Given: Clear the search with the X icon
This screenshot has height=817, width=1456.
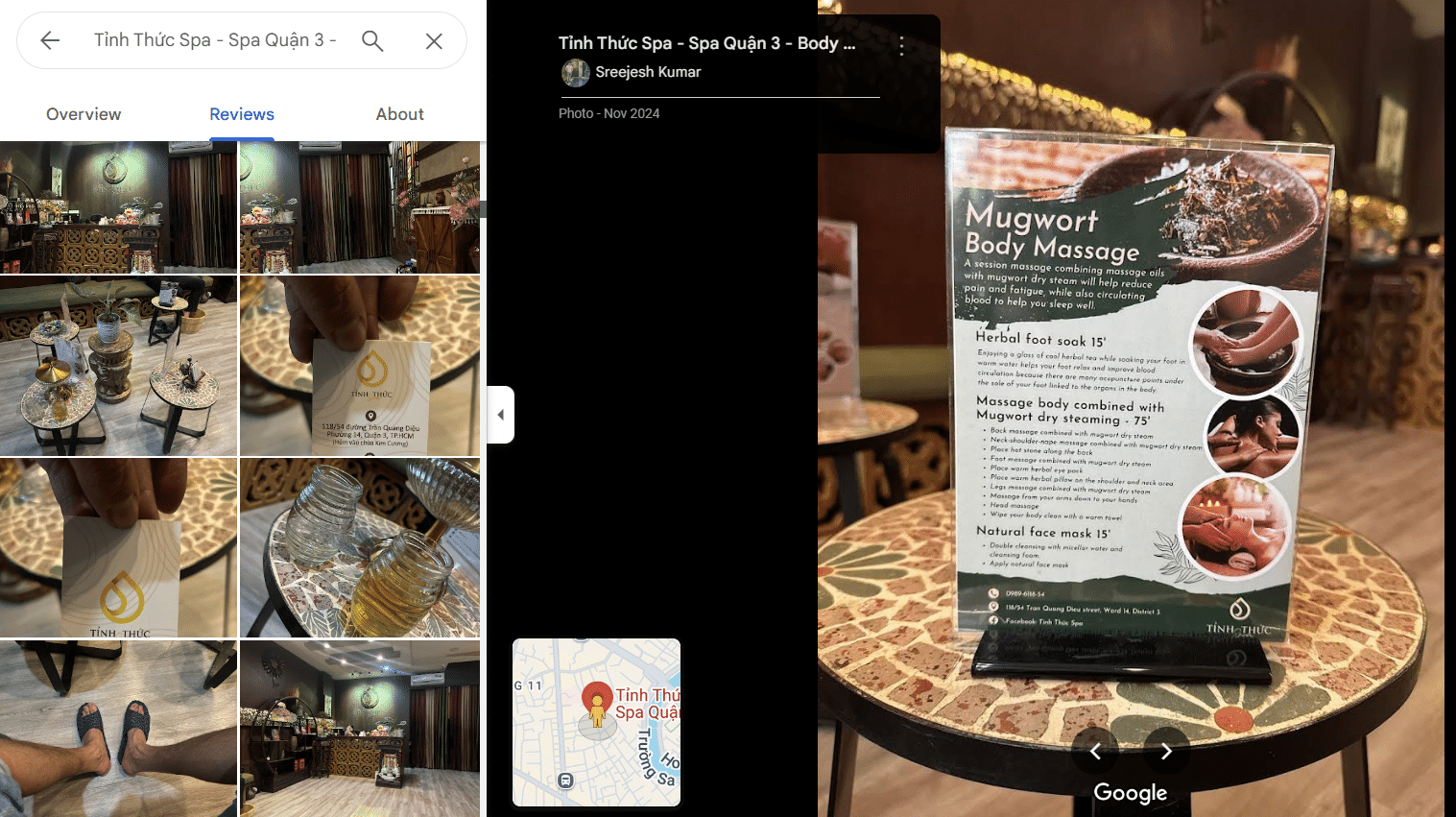Looking at the screenshot, I should pyautogui.click(x=434, y=40).
